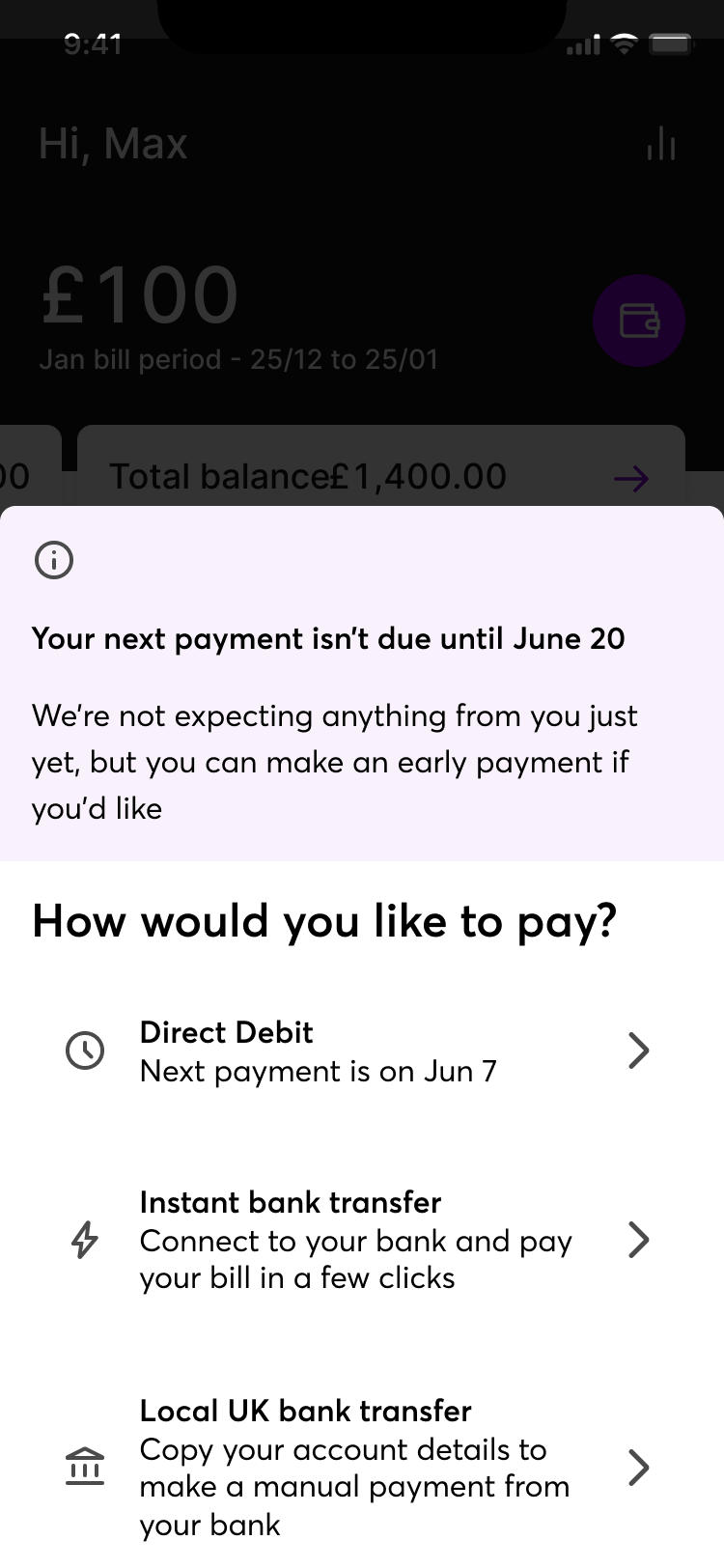Expand Local UK bank transfer using its chevron

638,1467
